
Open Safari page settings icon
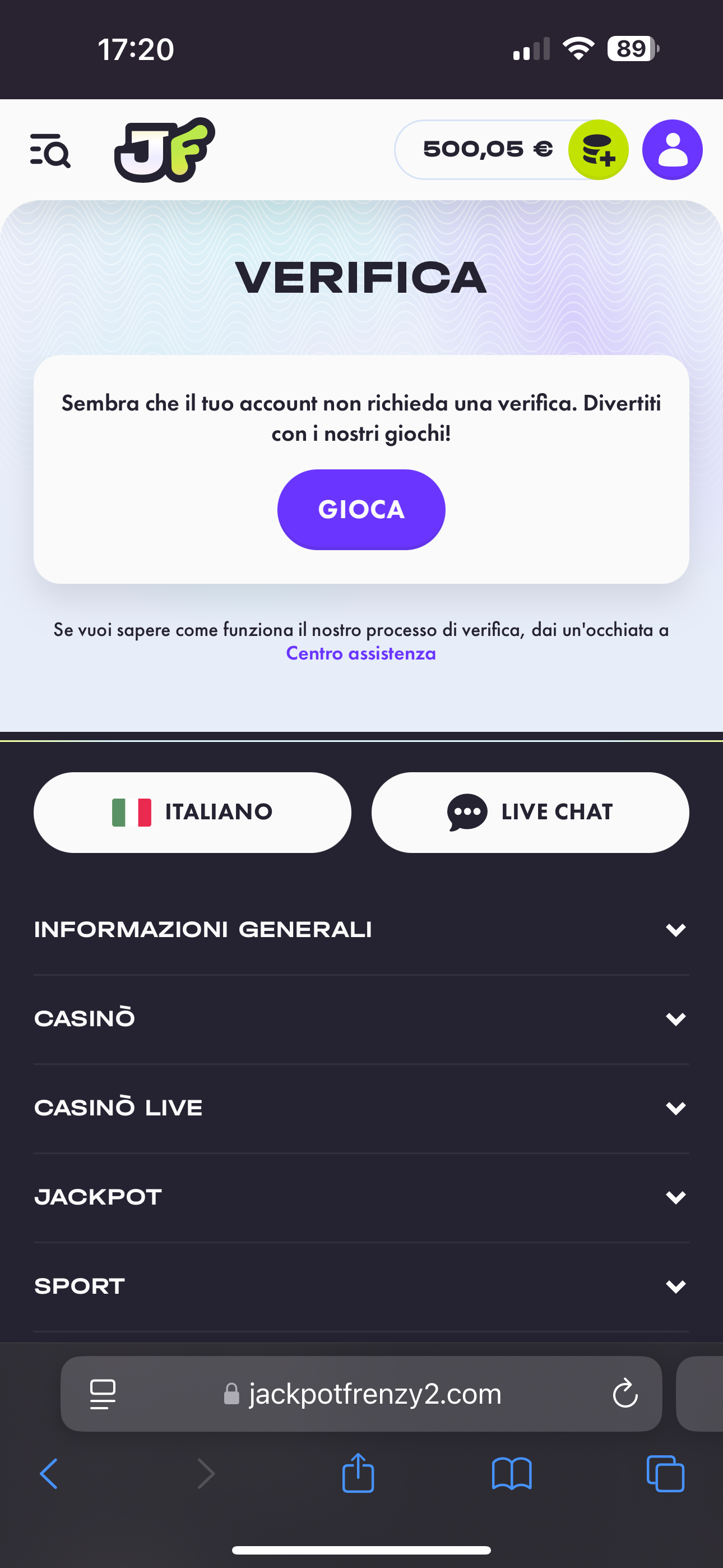pos(102,1393)
